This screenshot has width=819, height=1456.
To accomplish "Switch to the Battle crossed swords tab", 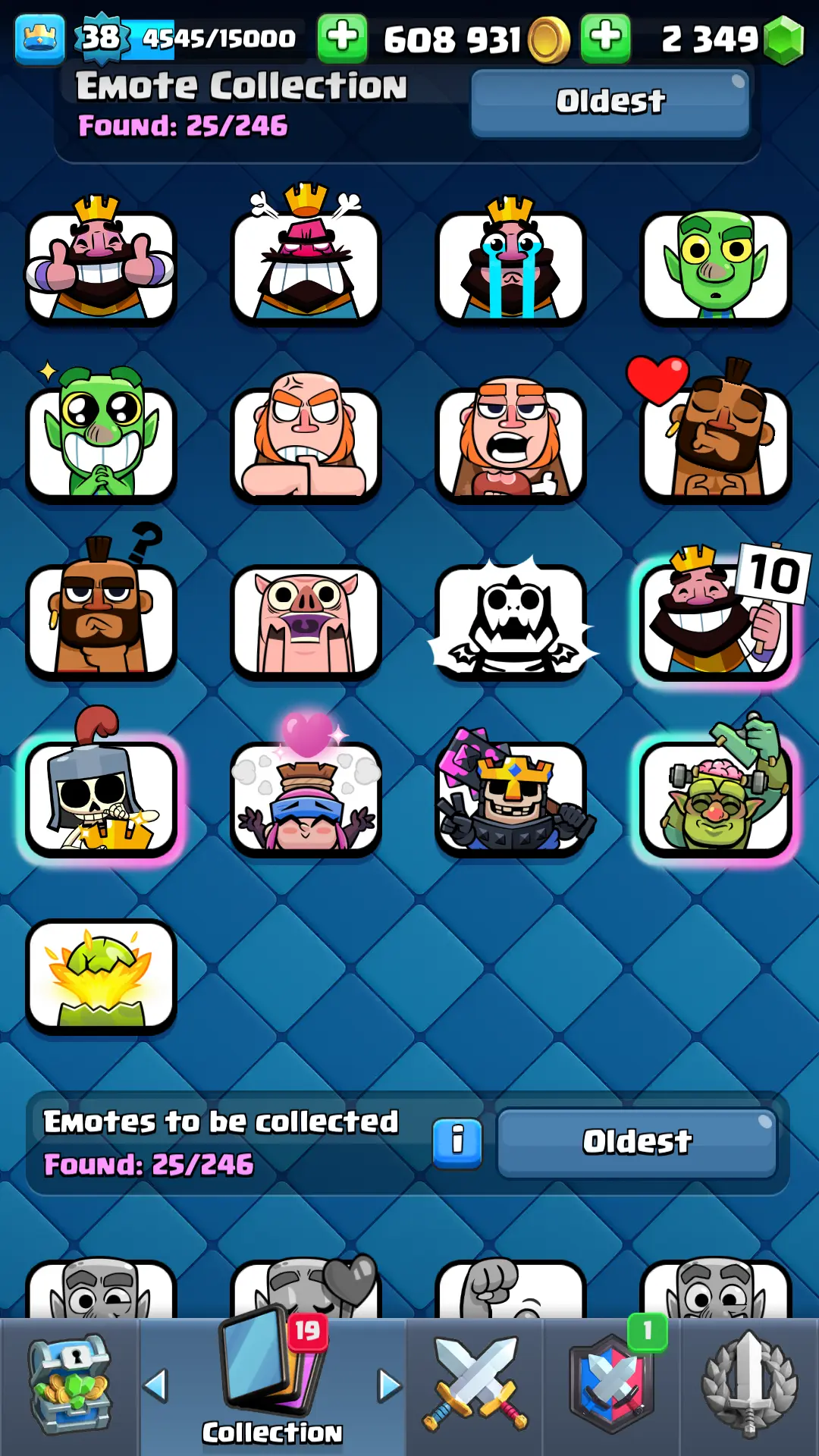I will tap(475, 1386).
